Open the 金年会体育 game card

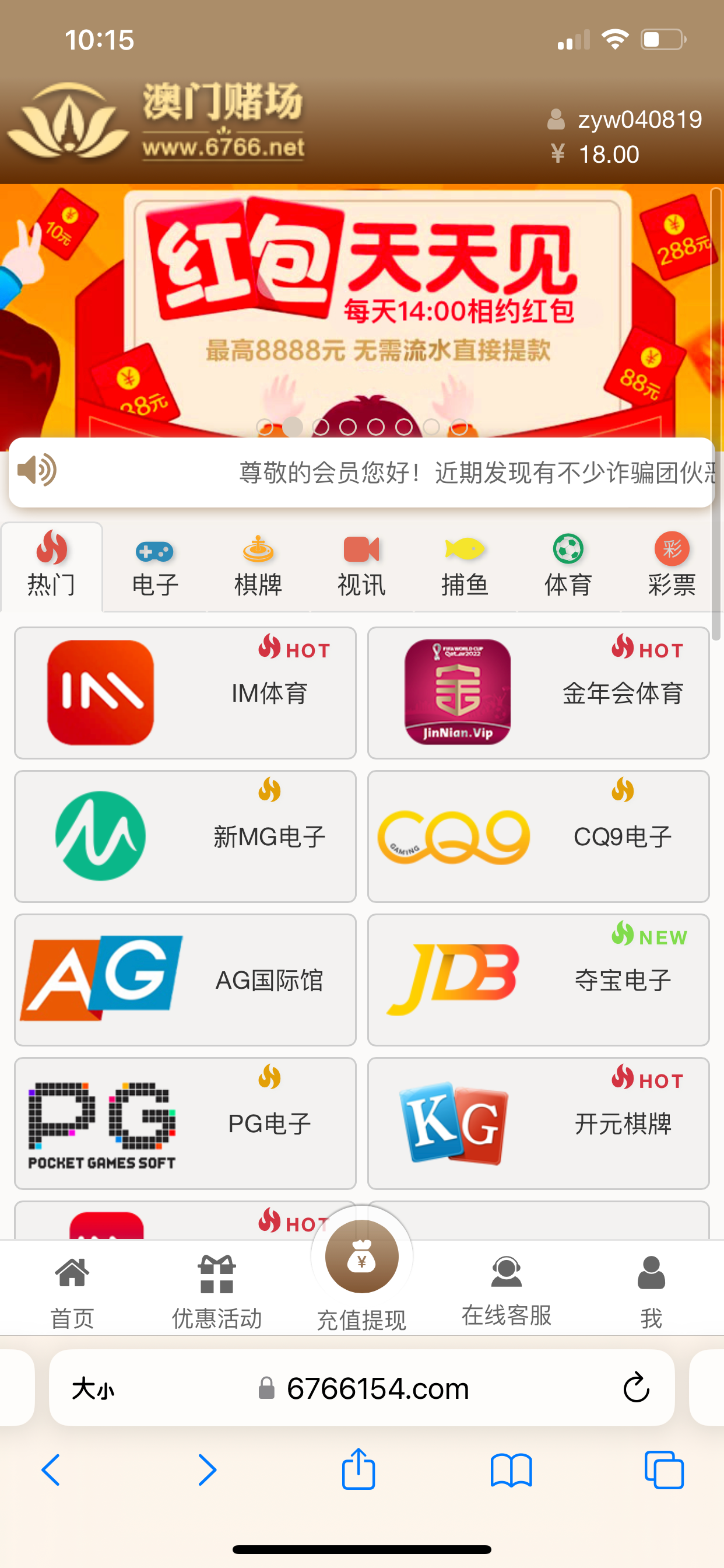539,692
